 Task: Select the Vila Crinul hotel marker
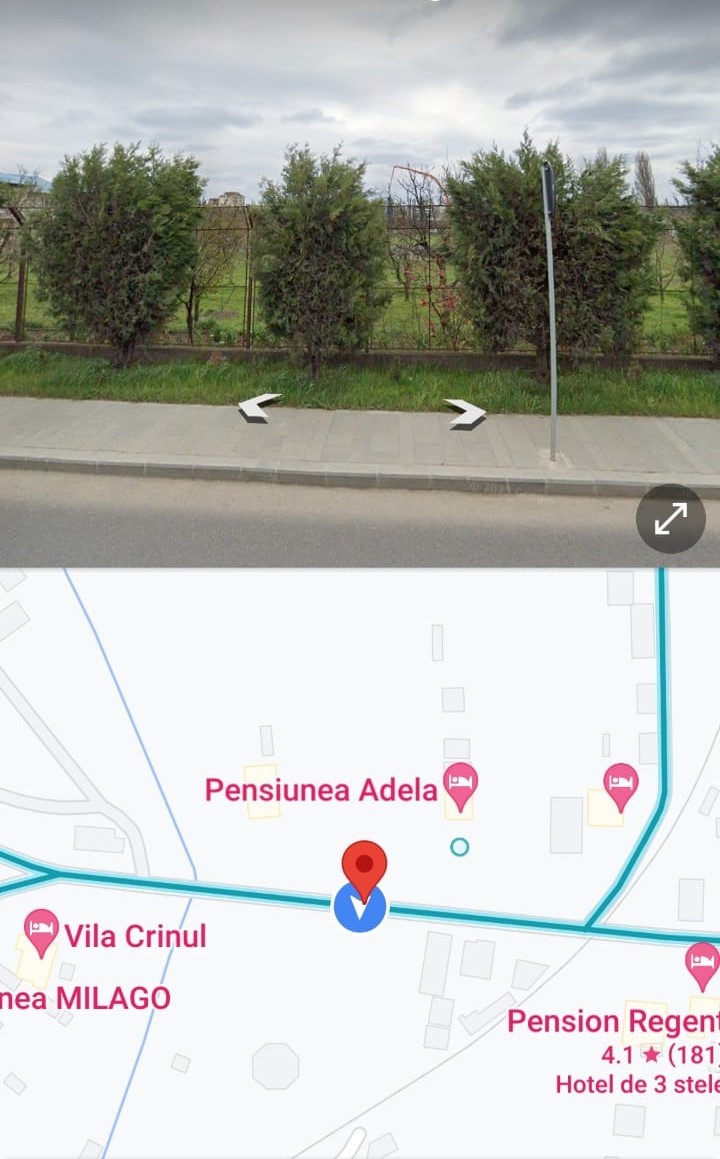point(41,930)
